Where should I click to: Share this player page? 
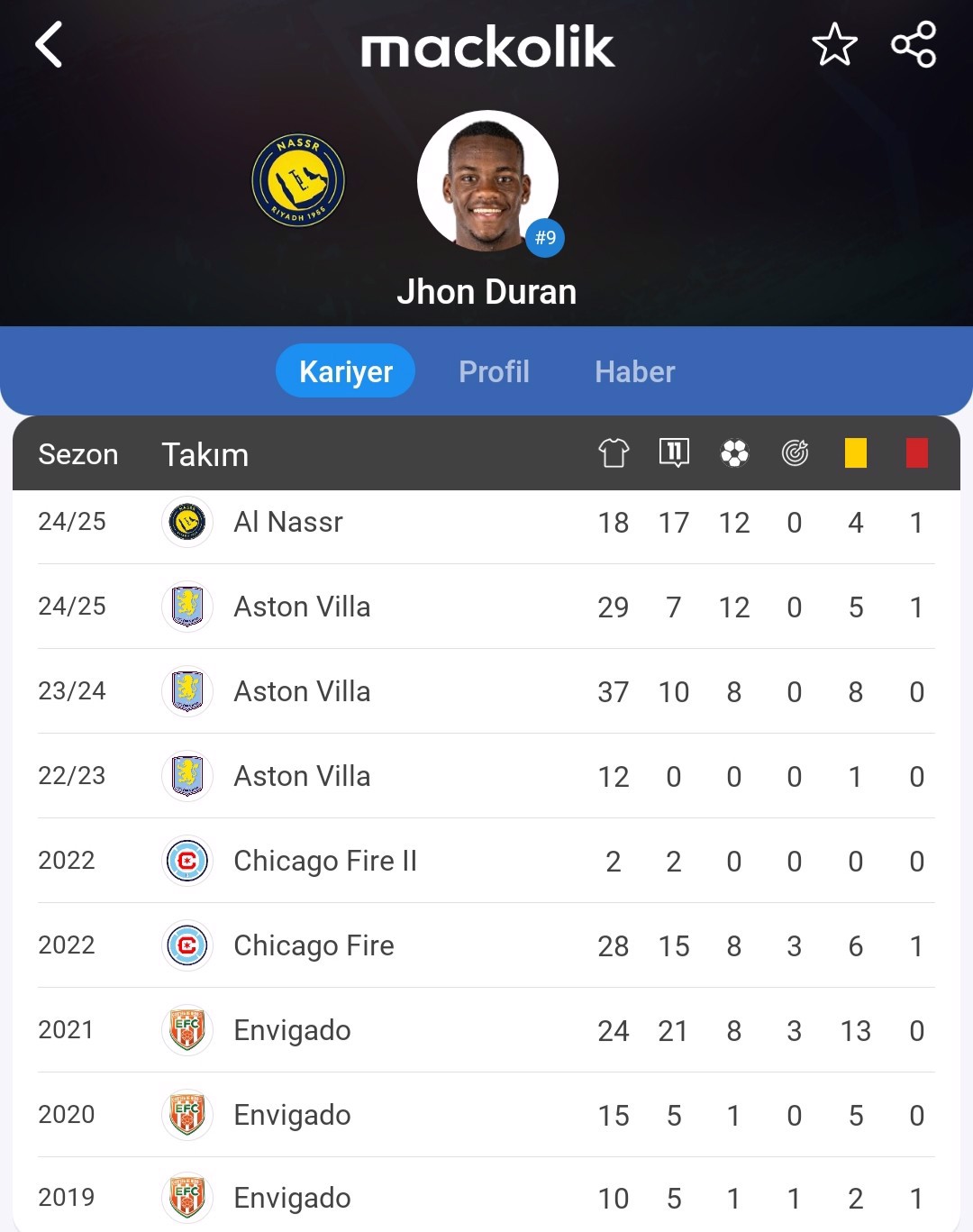coord(914,45)
